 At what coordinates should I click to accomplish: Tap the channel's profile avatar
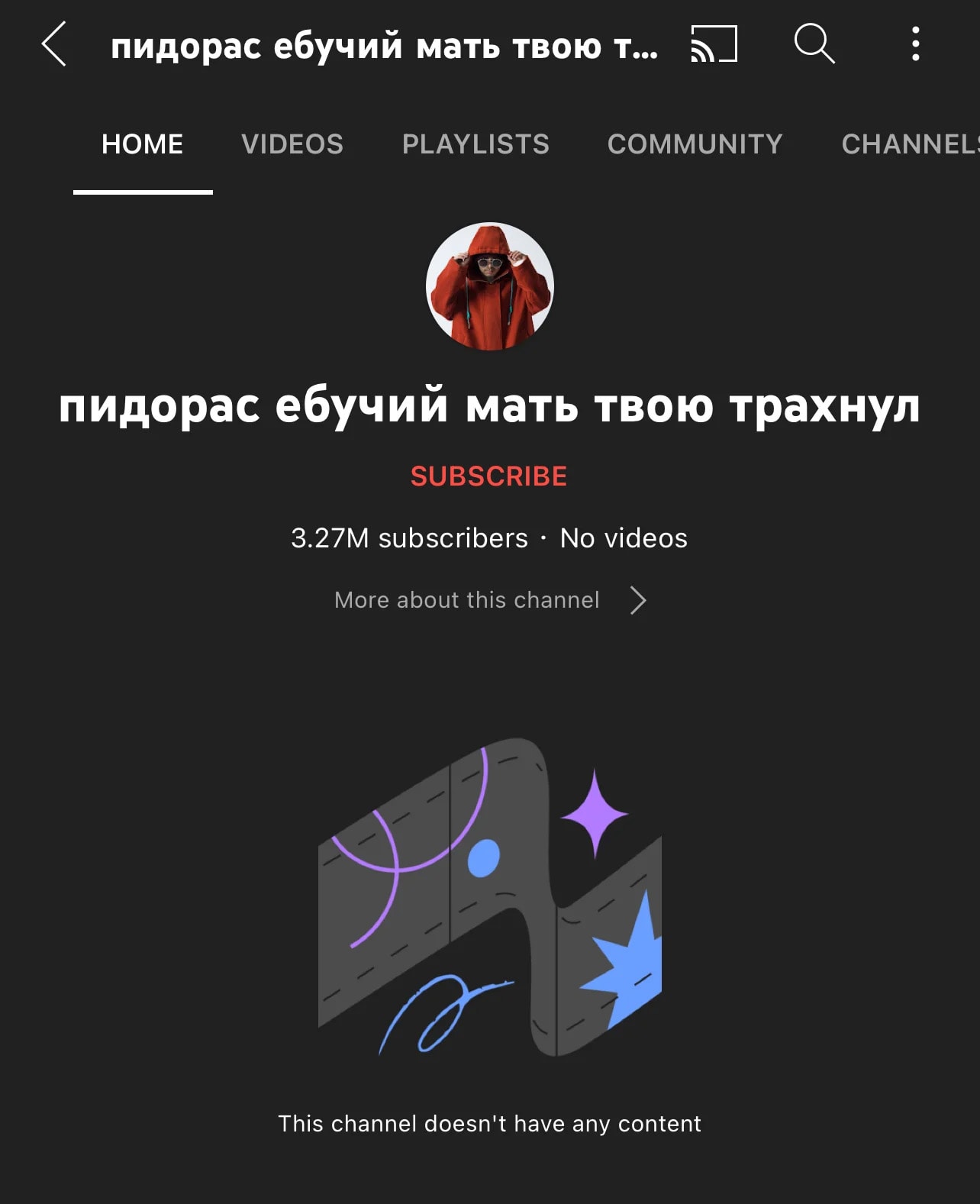click(490, 286)
